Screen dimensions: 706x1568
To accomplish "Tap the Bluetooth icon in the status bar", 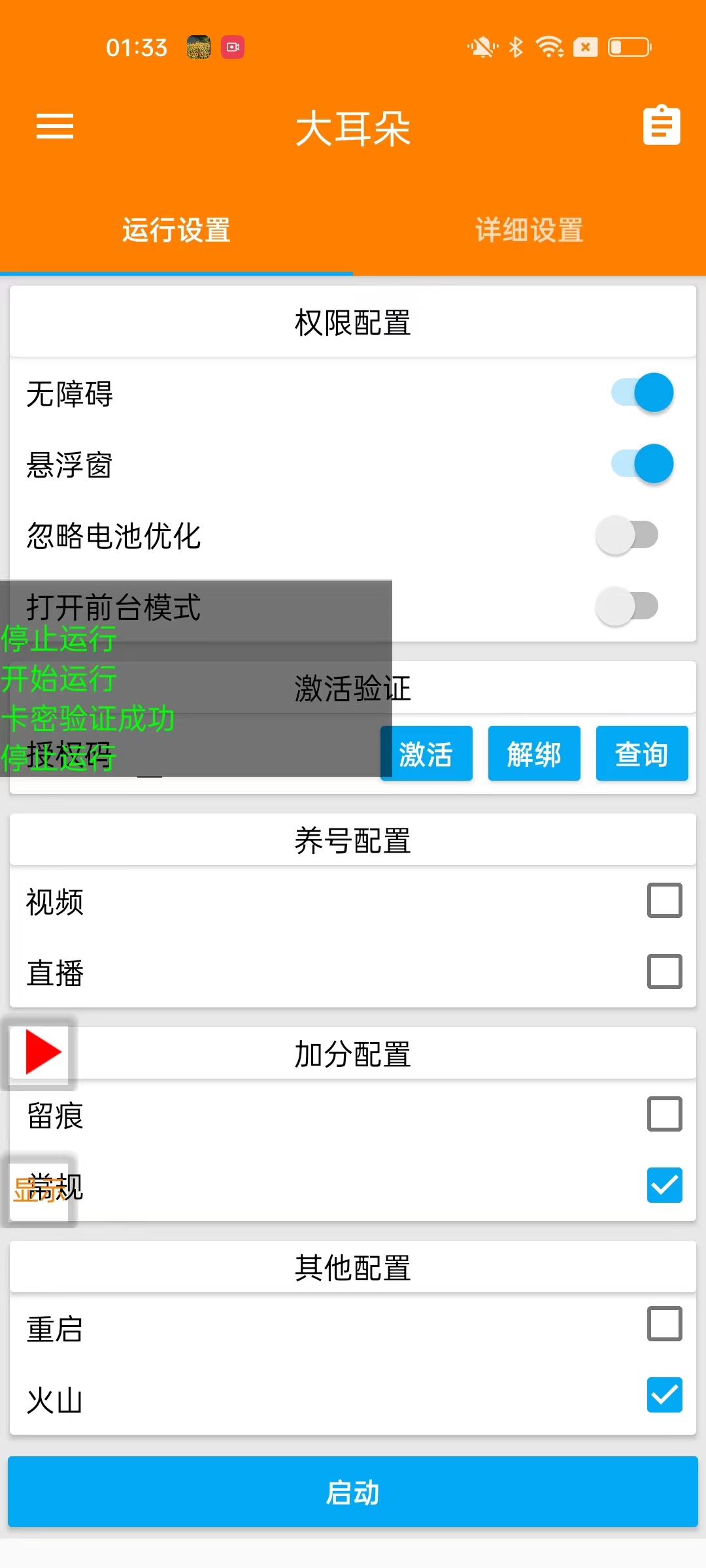I will point(515,46).
